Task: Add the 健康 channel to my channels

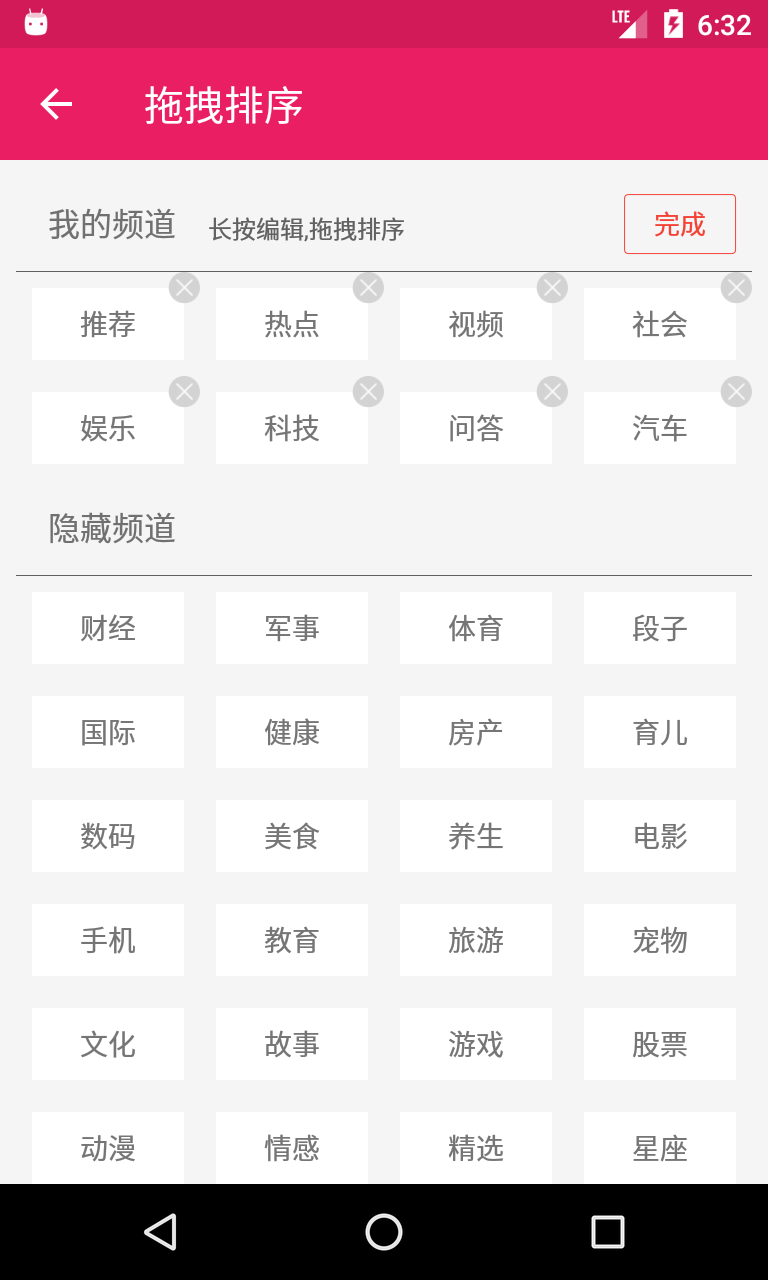Action: pyautogui.click(x=292, y=732)
